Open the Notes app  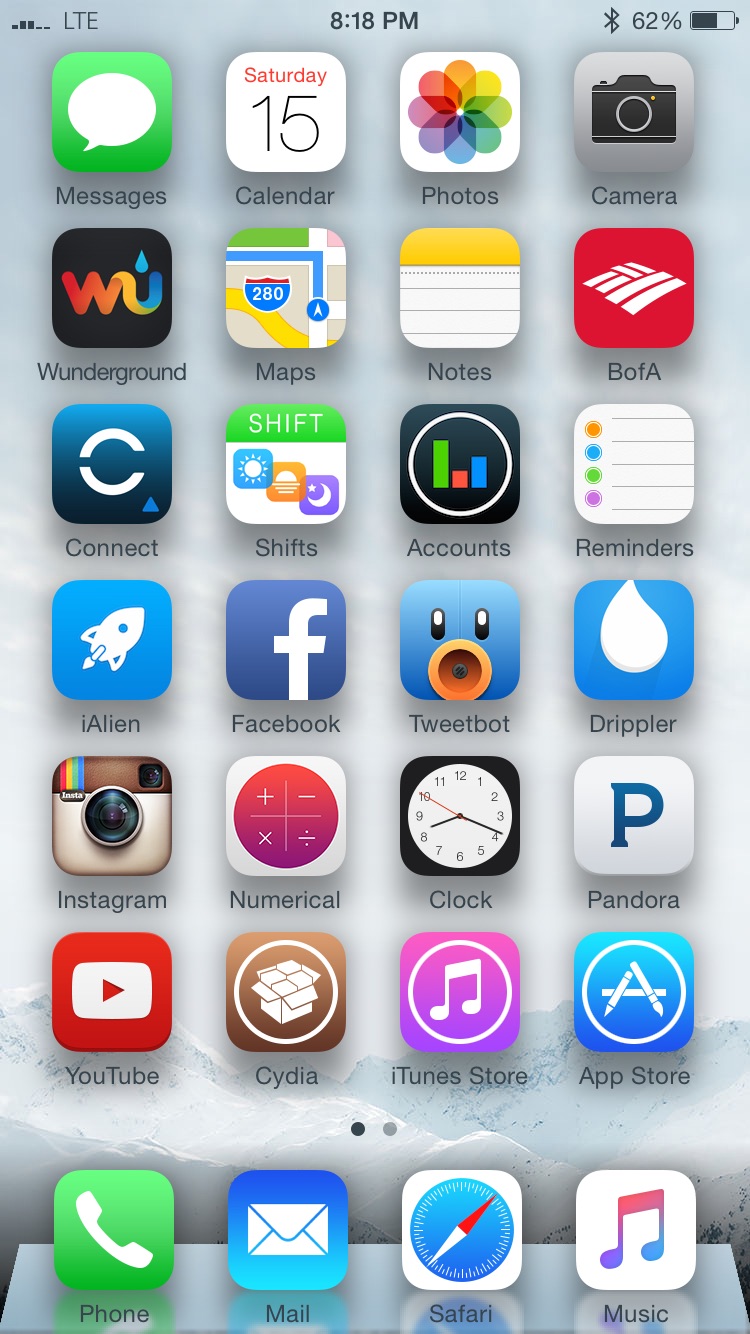[460, 288]
